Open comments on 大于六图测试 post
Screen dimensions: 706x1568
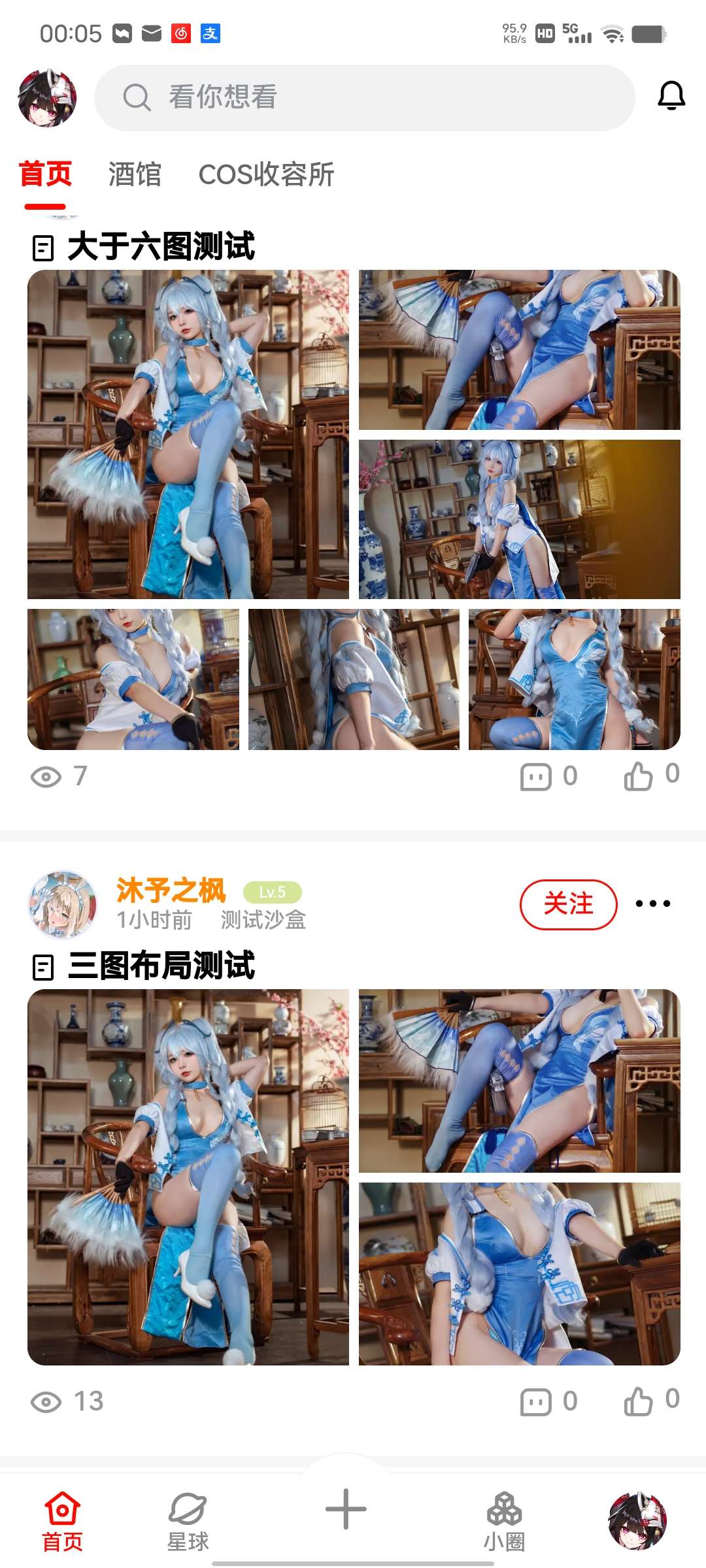click(x=536, y=777)
